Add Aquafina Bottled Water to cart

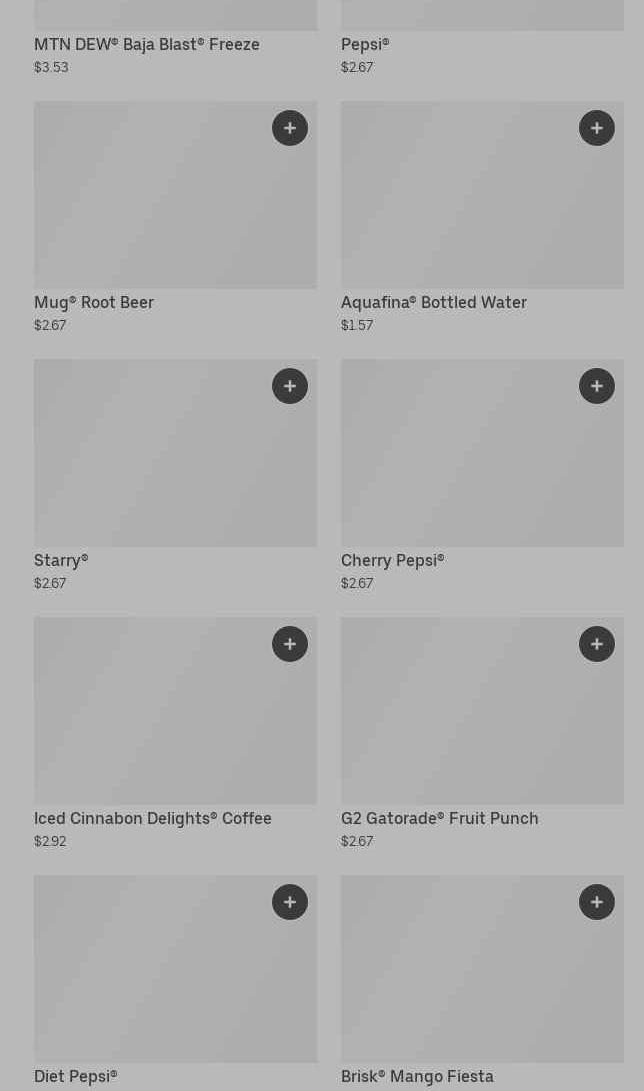[x=597, y=128]
